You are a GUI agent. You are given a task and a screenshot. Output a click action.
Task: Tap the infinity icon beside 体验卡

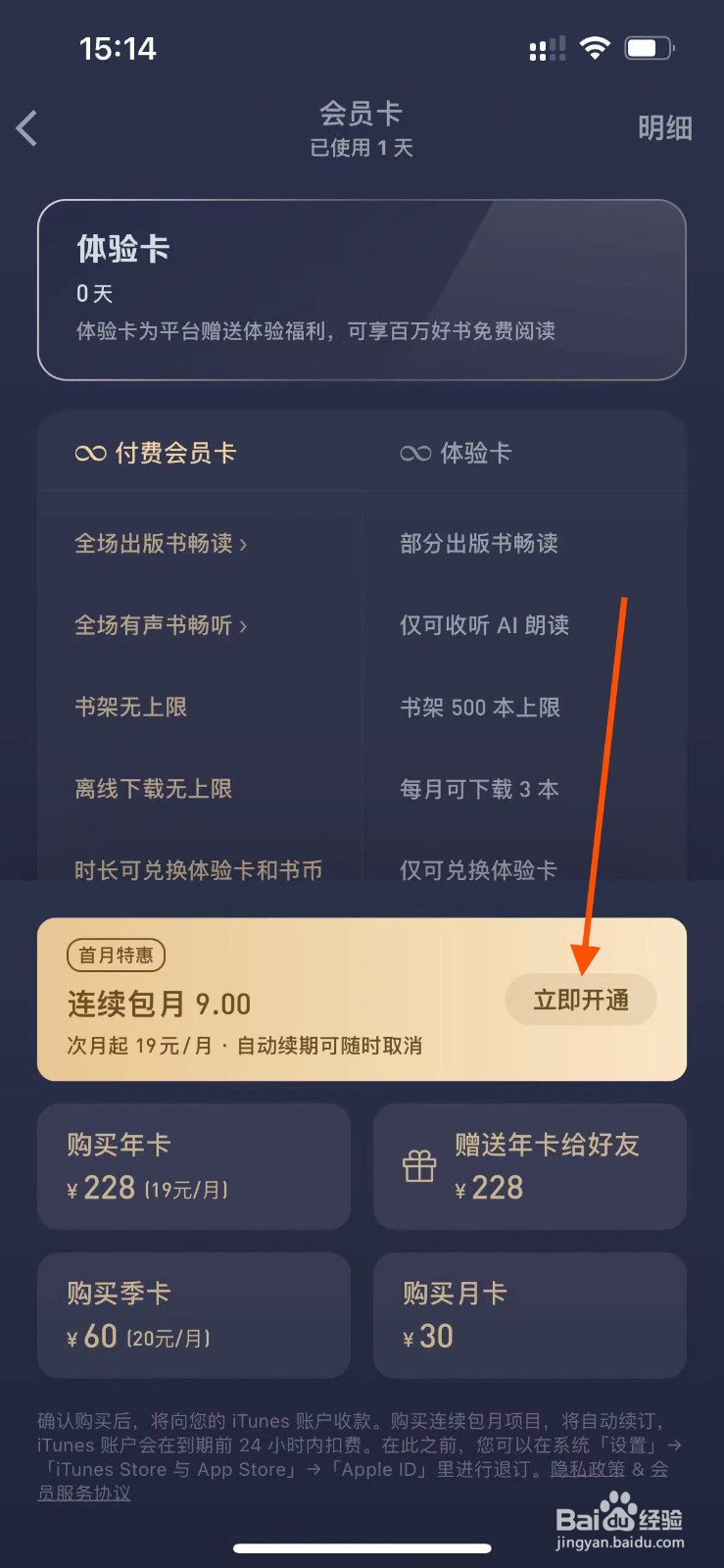click(x=415, y=453)
